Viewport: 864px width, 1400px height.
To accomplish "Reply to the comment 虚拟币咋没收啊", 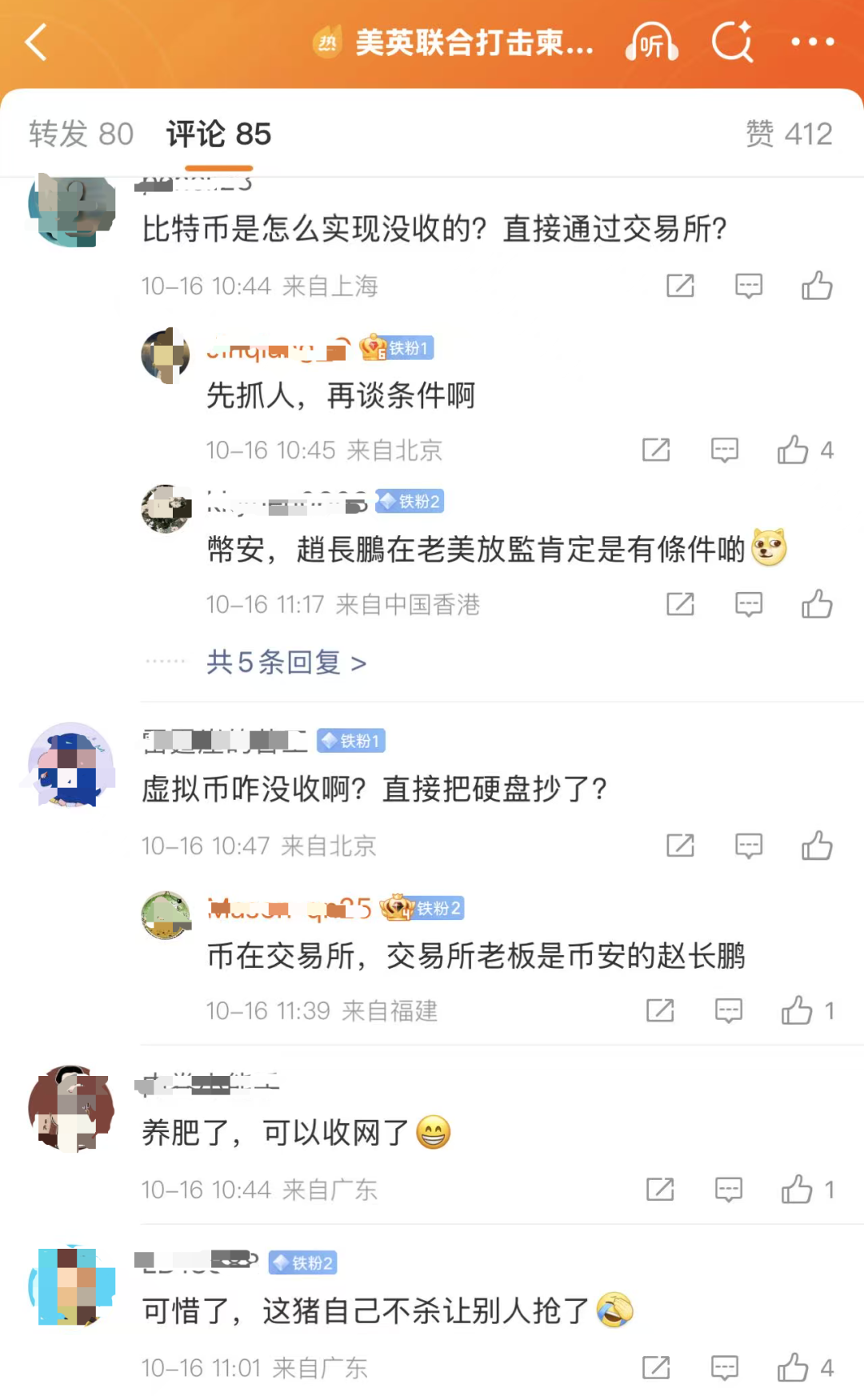I will coord(749,846).
